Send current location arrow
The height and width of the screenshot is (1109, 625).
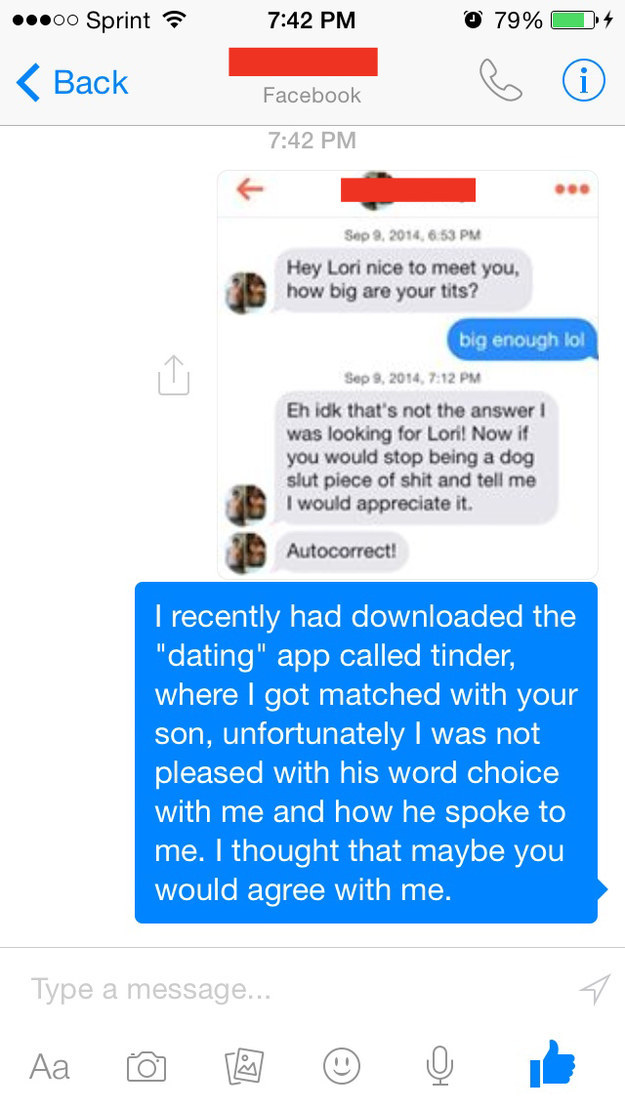pyautogui.click(x=594, y=989)
